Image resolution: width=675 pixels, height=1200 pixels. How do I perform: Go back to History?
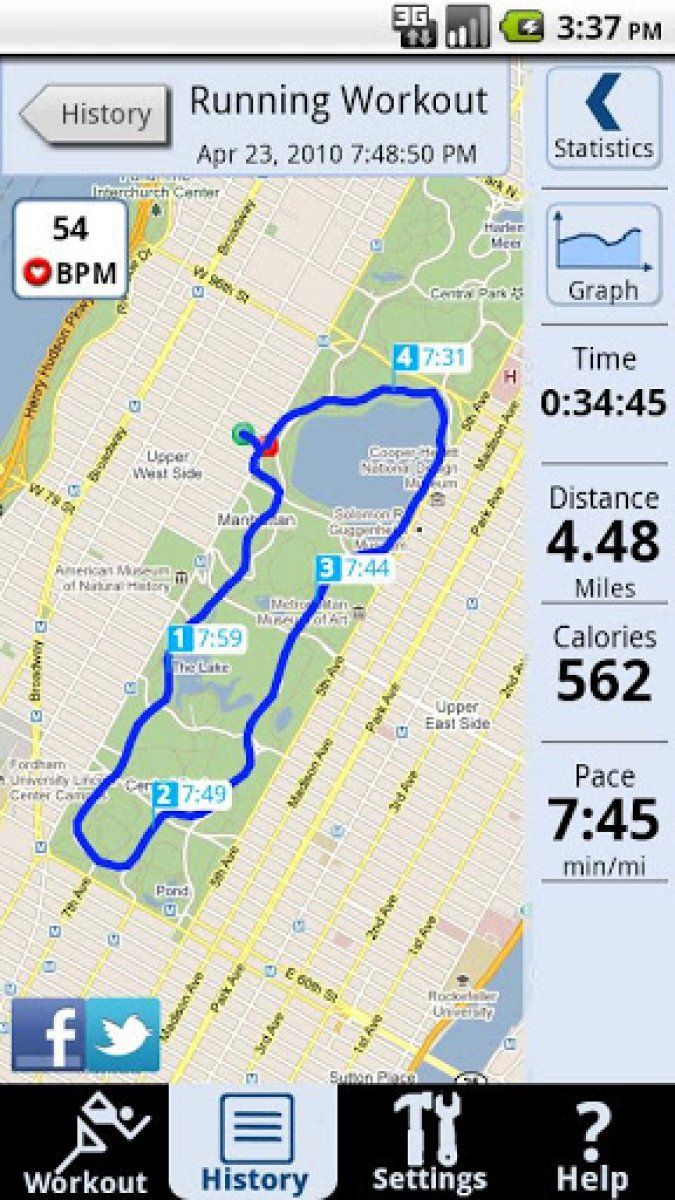click(95, 115)
